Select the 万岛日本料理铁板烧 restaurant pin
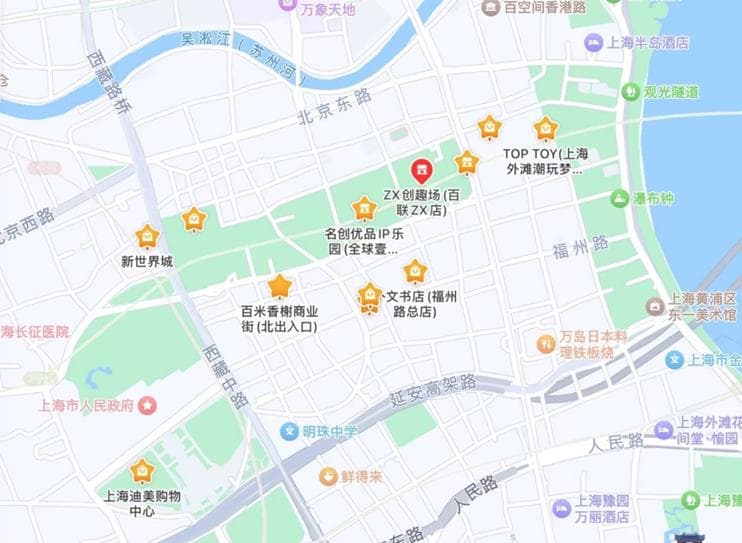This screenshot has height=543, width=742. pos(545,344)
